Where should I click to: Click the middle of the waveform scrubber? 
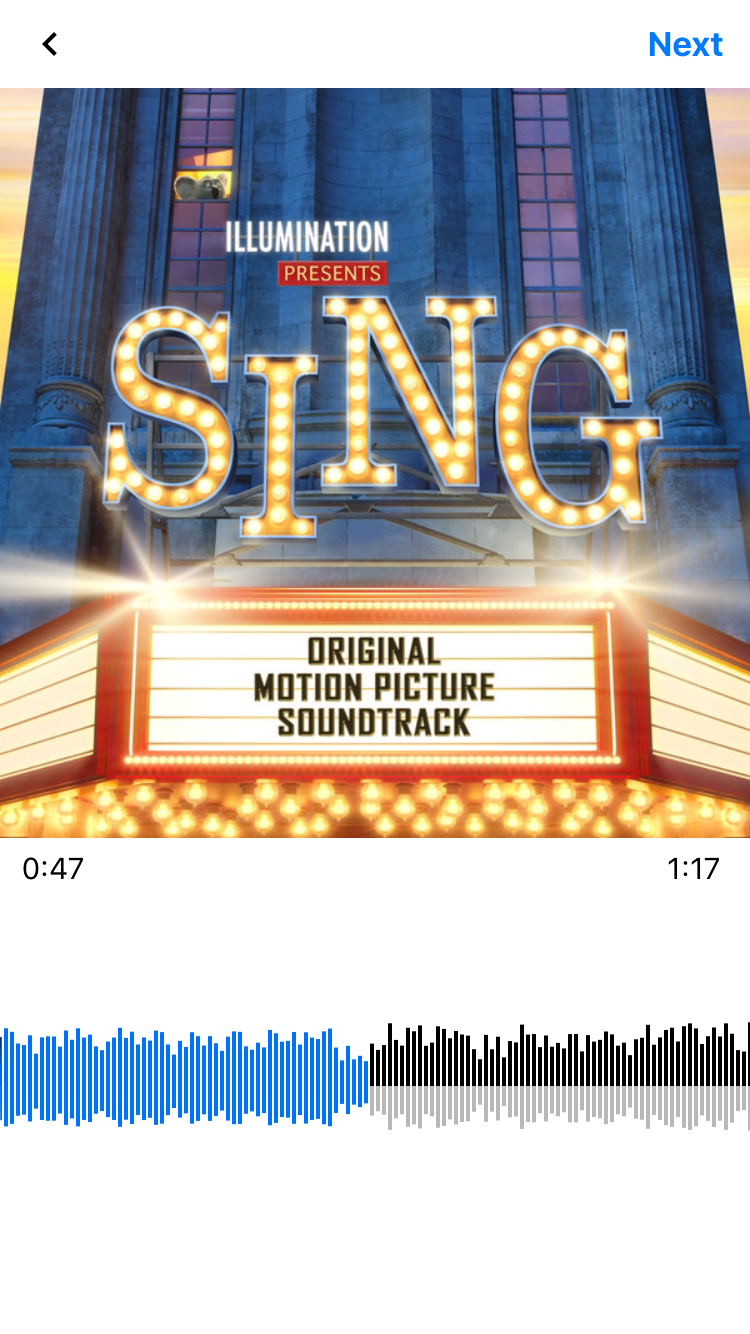pos(375,1075)
